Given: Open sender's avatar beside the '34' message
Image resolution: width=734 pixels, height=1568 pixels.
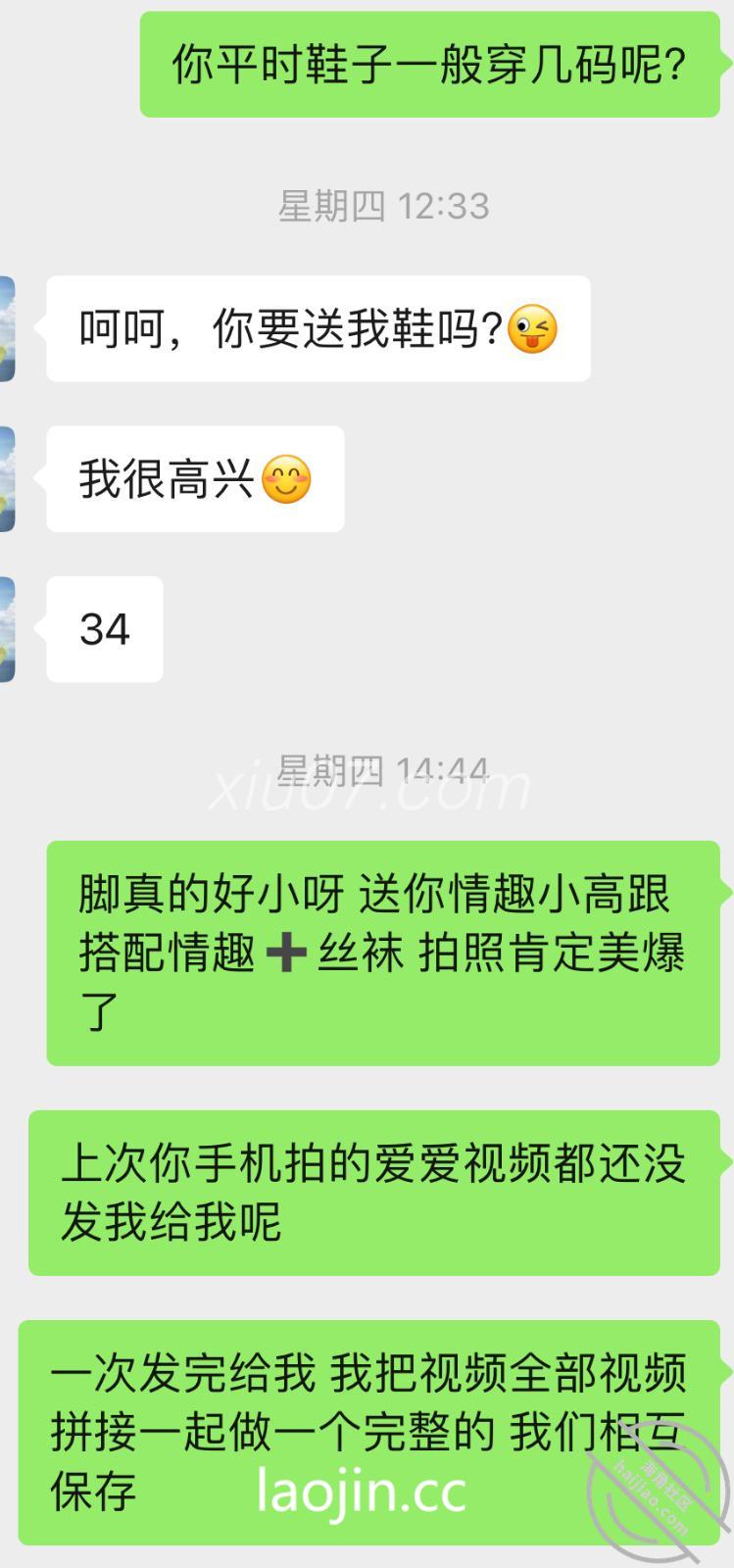Looking at the screenshot, I should tap(7, 629).
